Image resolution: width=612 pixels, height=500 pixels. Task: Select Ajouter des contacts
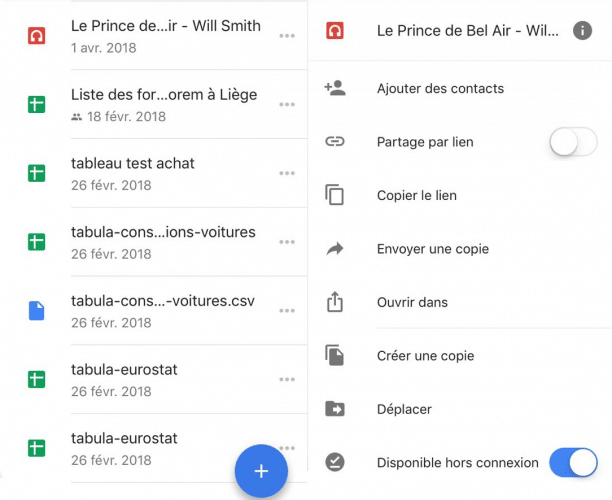[460, 88]
